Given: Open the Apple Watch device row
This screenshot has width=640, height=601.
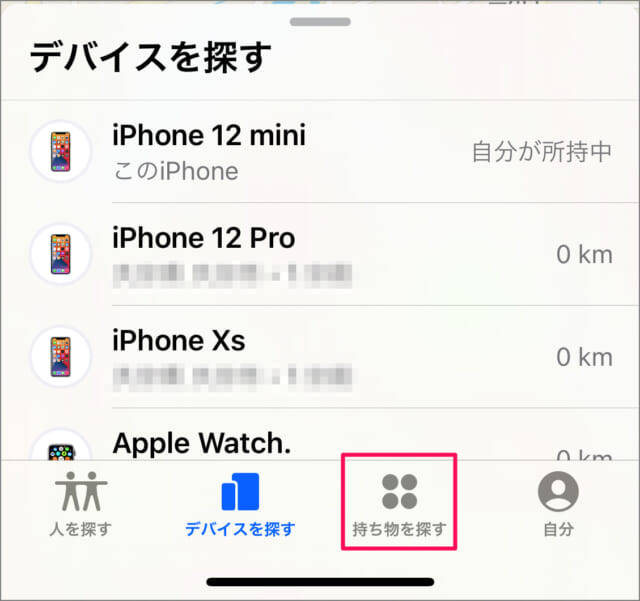Looking at the screenshot, I should (320, 441).
